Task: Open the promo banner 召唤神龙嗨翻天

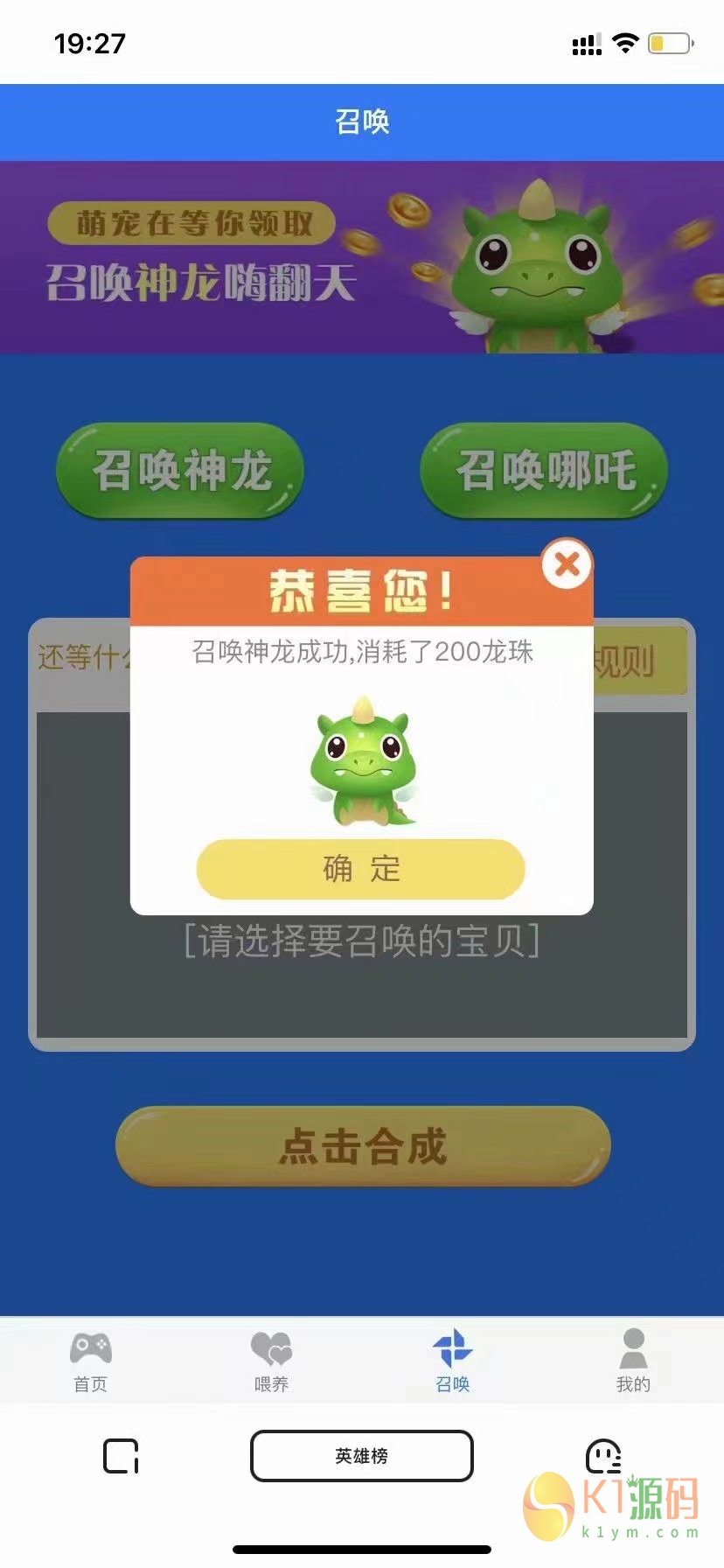Action: [x=362, y=257]
